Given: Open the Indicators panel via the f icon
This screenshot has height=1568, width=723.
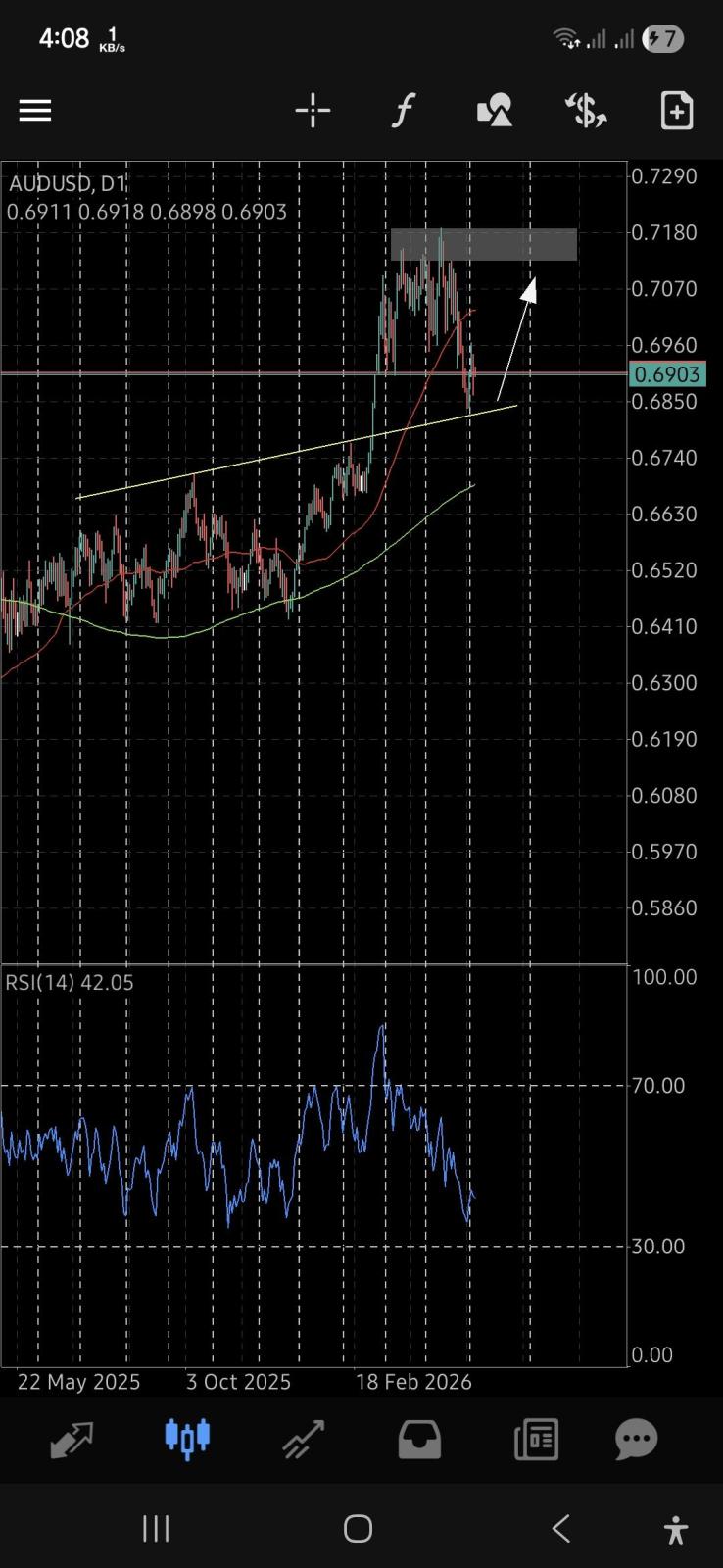Looking at the screenshot, I should 403,110.
